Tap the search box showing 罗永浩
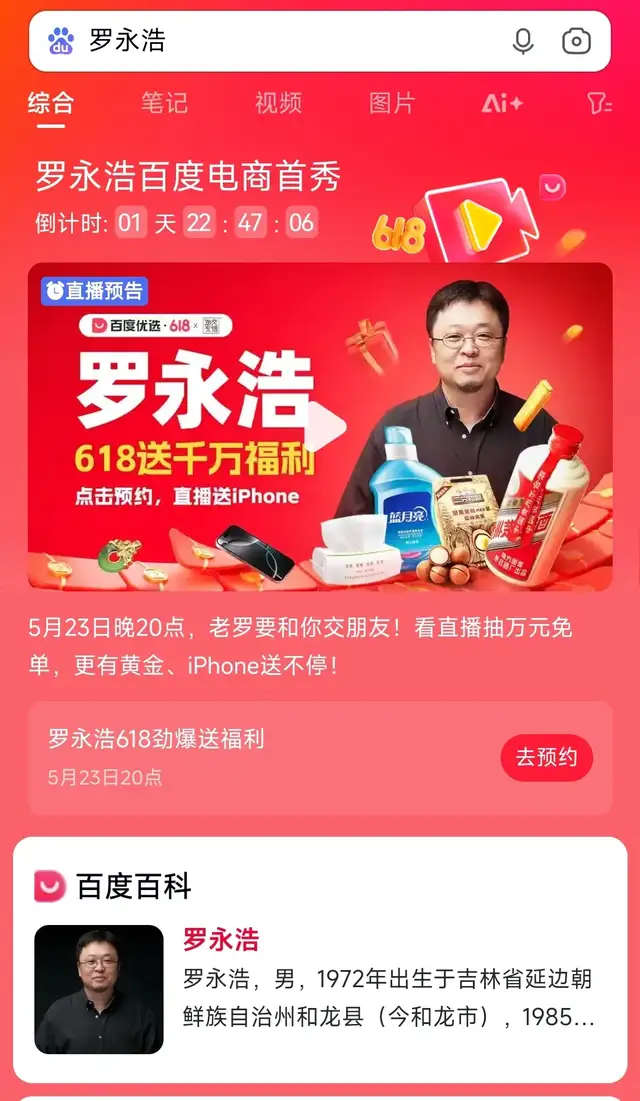The width and height of the screenshot is (640, 1101). click(x=320, y=41)
